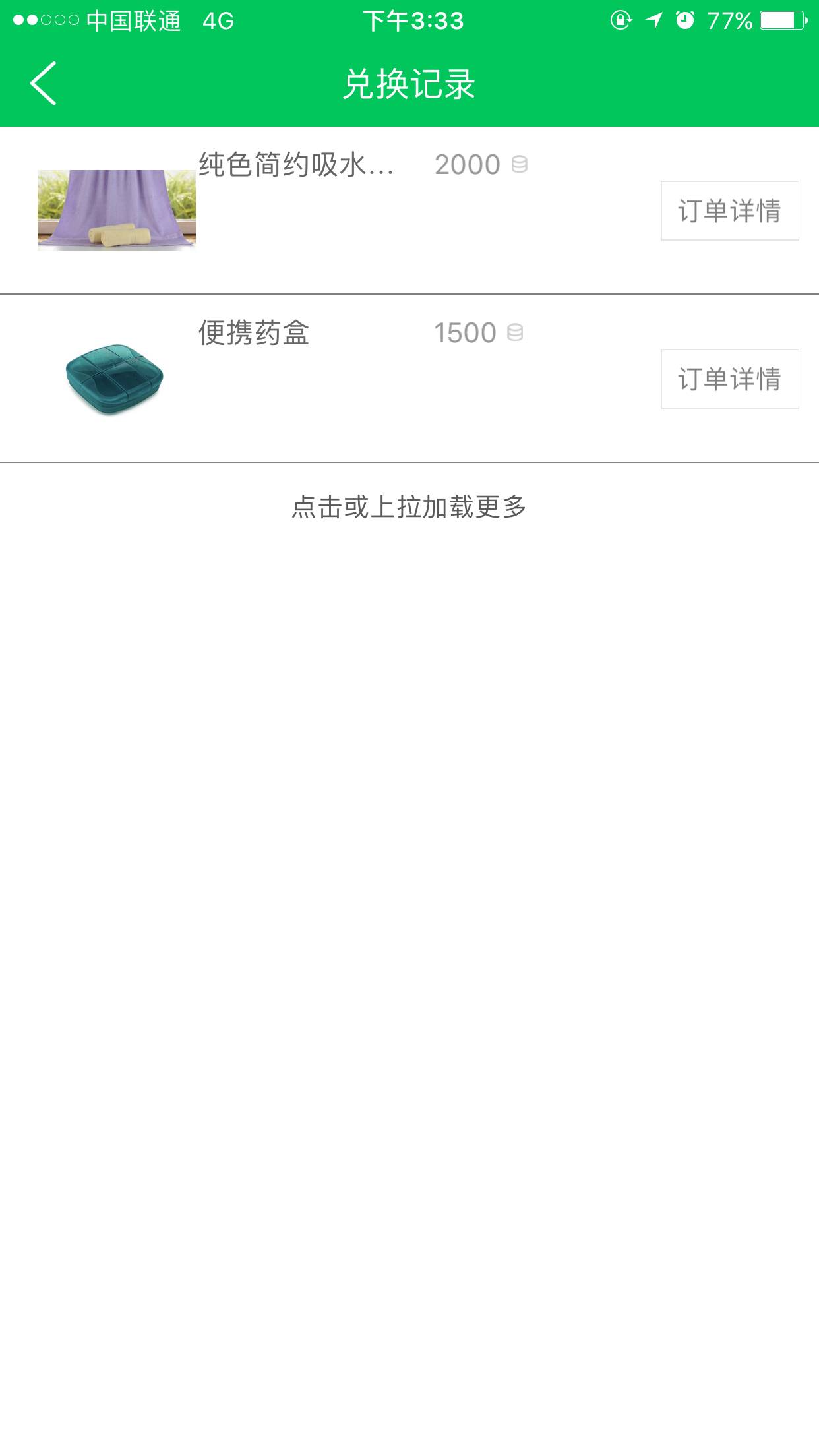Open 订单详情 for 纯色简约吸水 towel
The image size is (819, 1456).
coord(729,211)
